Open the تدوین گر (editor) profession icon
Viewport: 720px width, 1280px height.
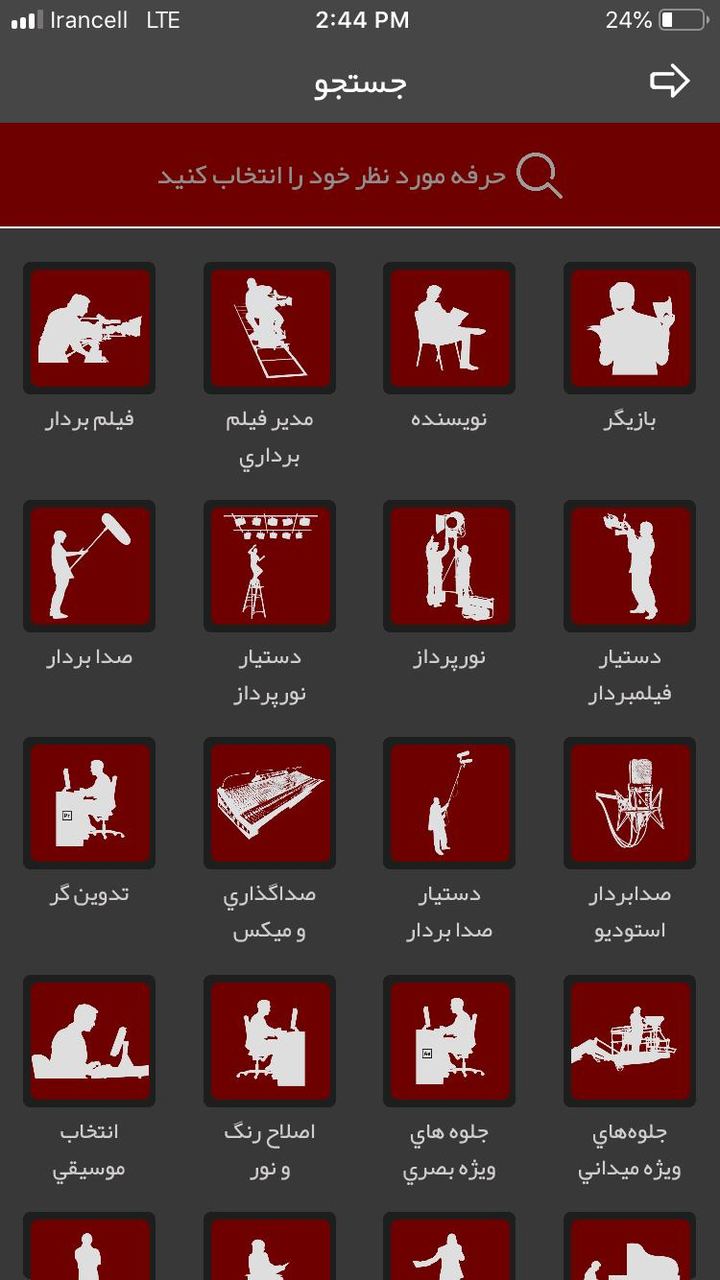89,802
